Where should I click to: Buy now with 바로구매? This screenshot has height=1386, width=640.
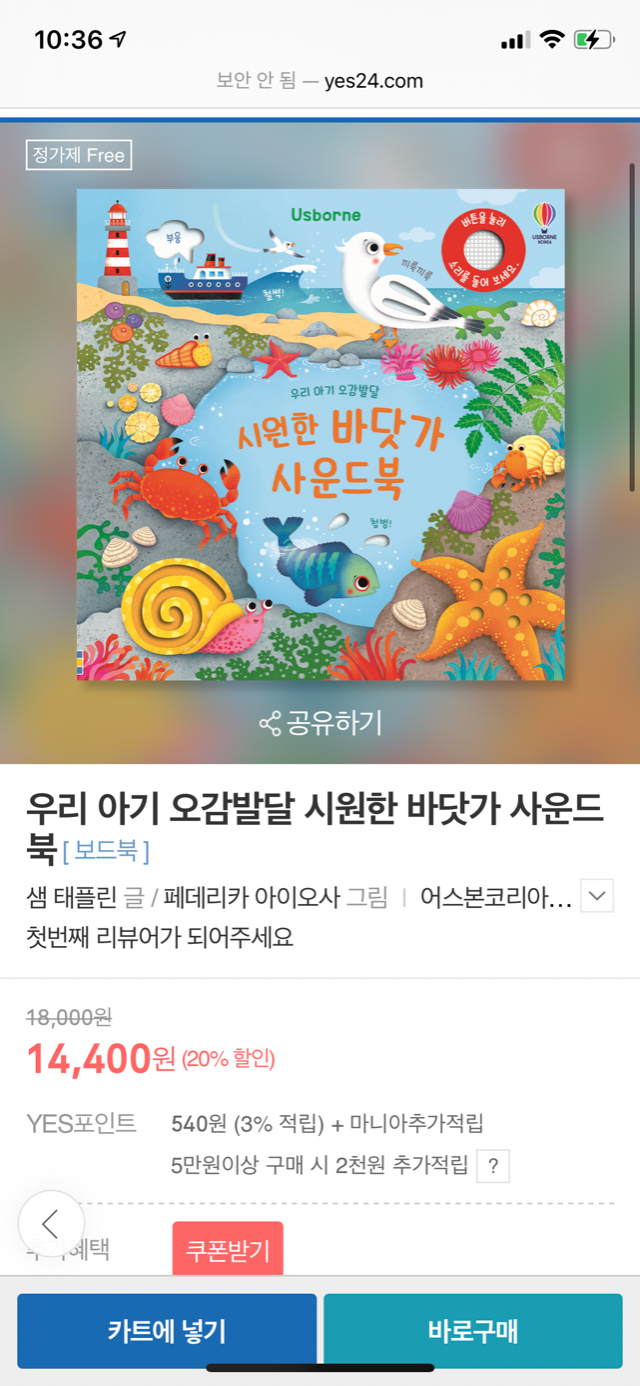(x=473, y=1331)
